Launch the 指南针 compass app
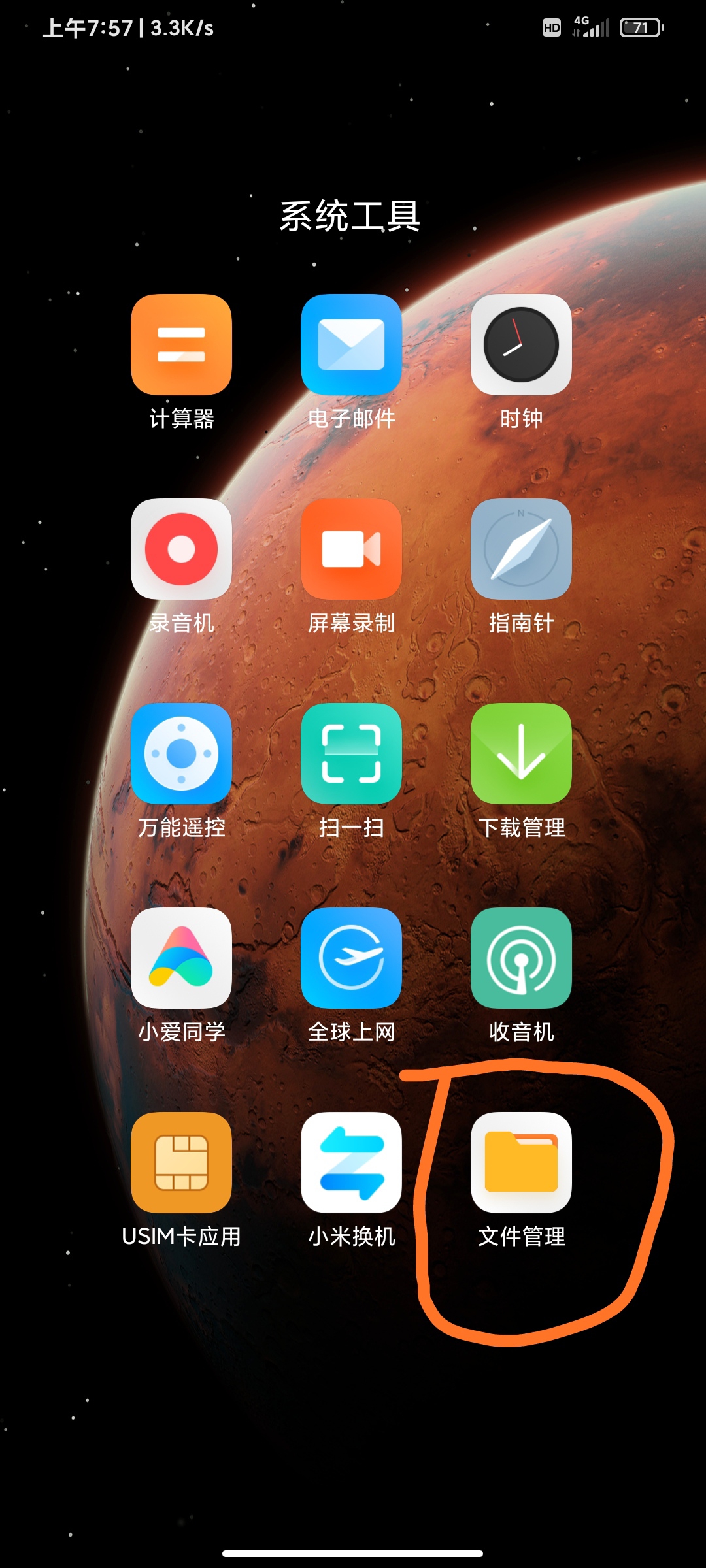The width and height of the screenshot is (706, 1568). (x=521, y=549)
